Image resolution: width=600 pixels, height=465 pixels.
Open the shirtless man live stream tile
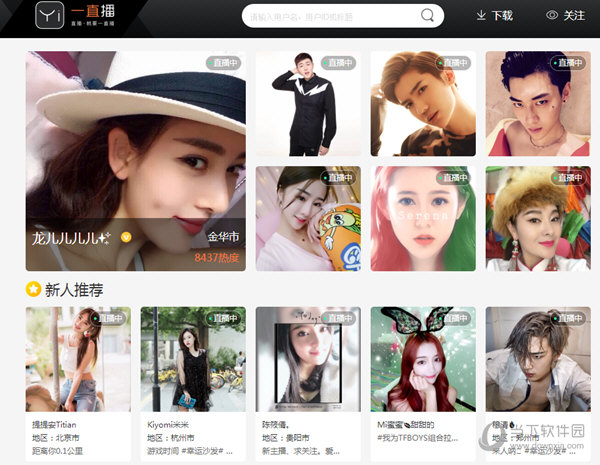pyautogui.click(x=537, y=103)
